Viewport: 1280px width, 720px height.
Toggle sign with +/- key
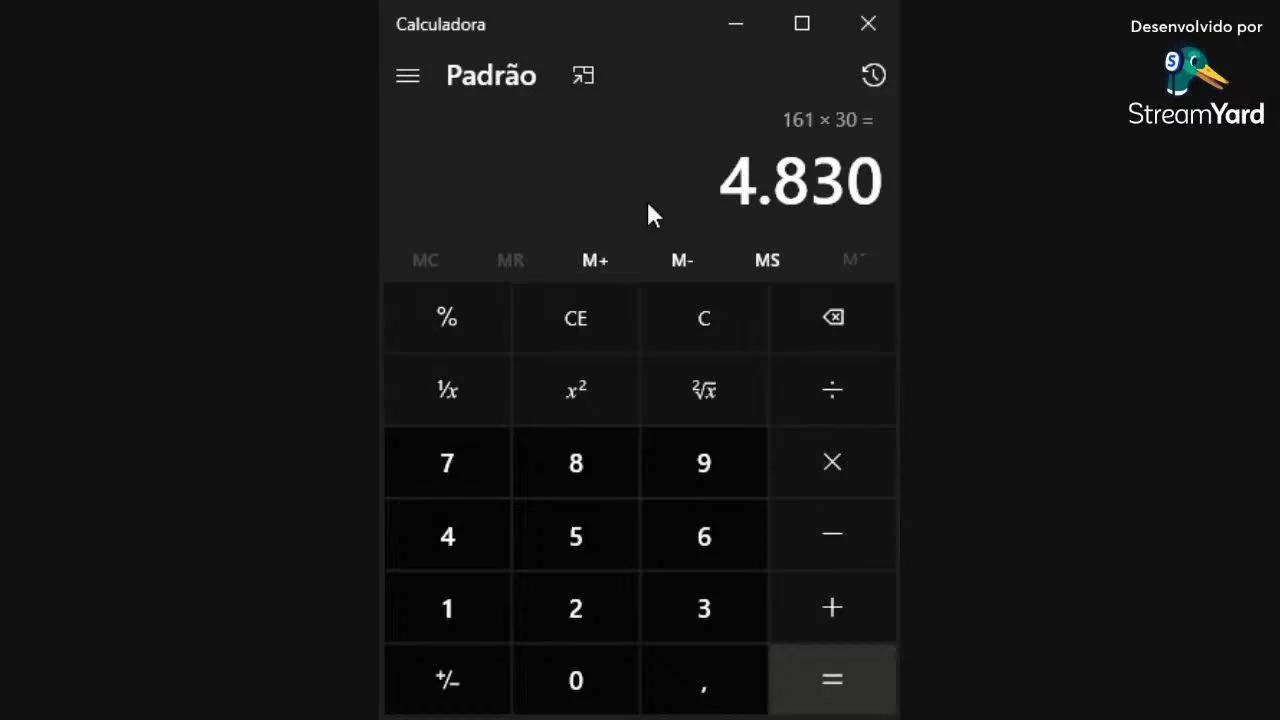[447, 680]
